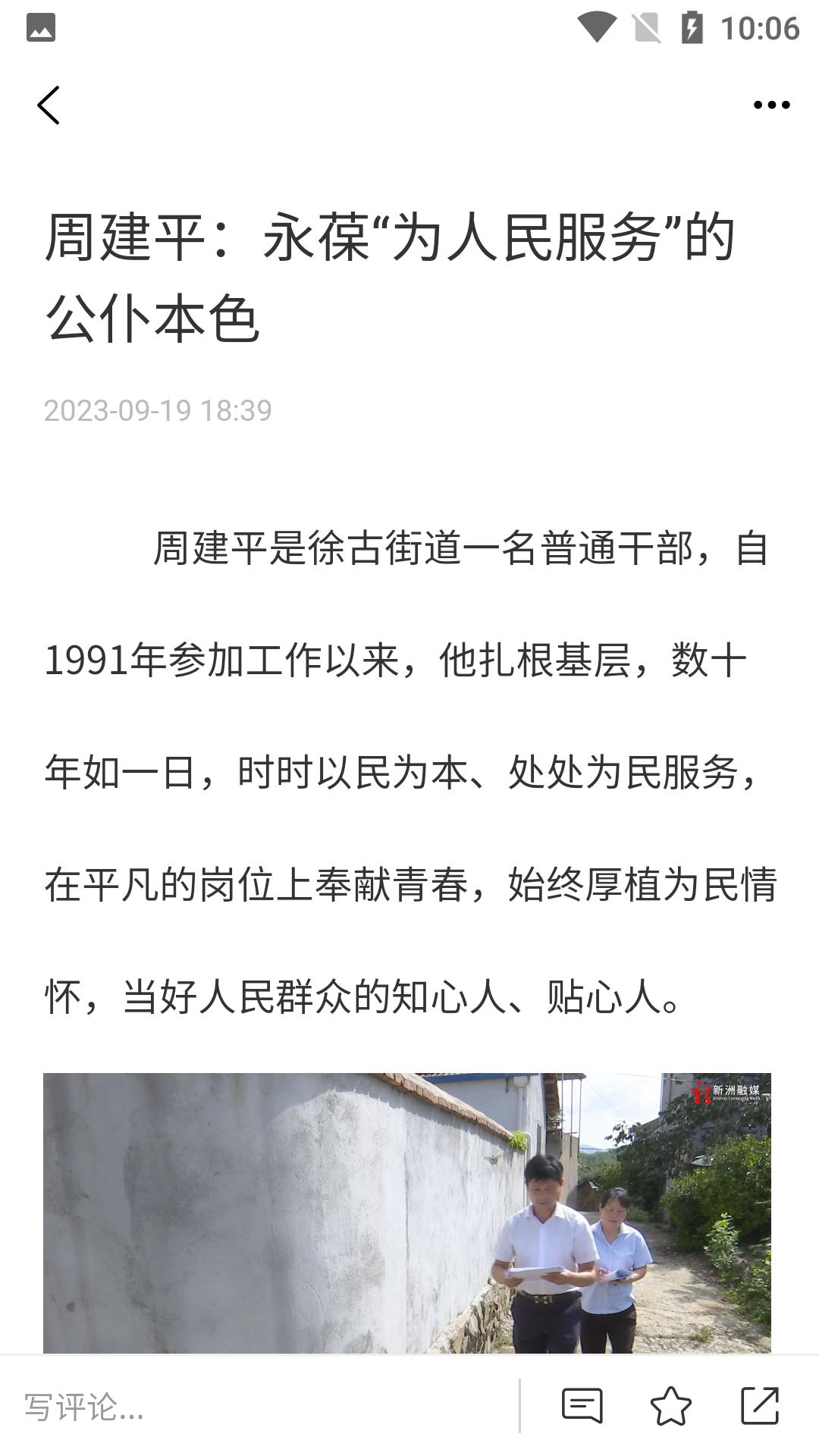
Task: Tap the 写评论 comment input field
Action: click(x=258, y=1407)
